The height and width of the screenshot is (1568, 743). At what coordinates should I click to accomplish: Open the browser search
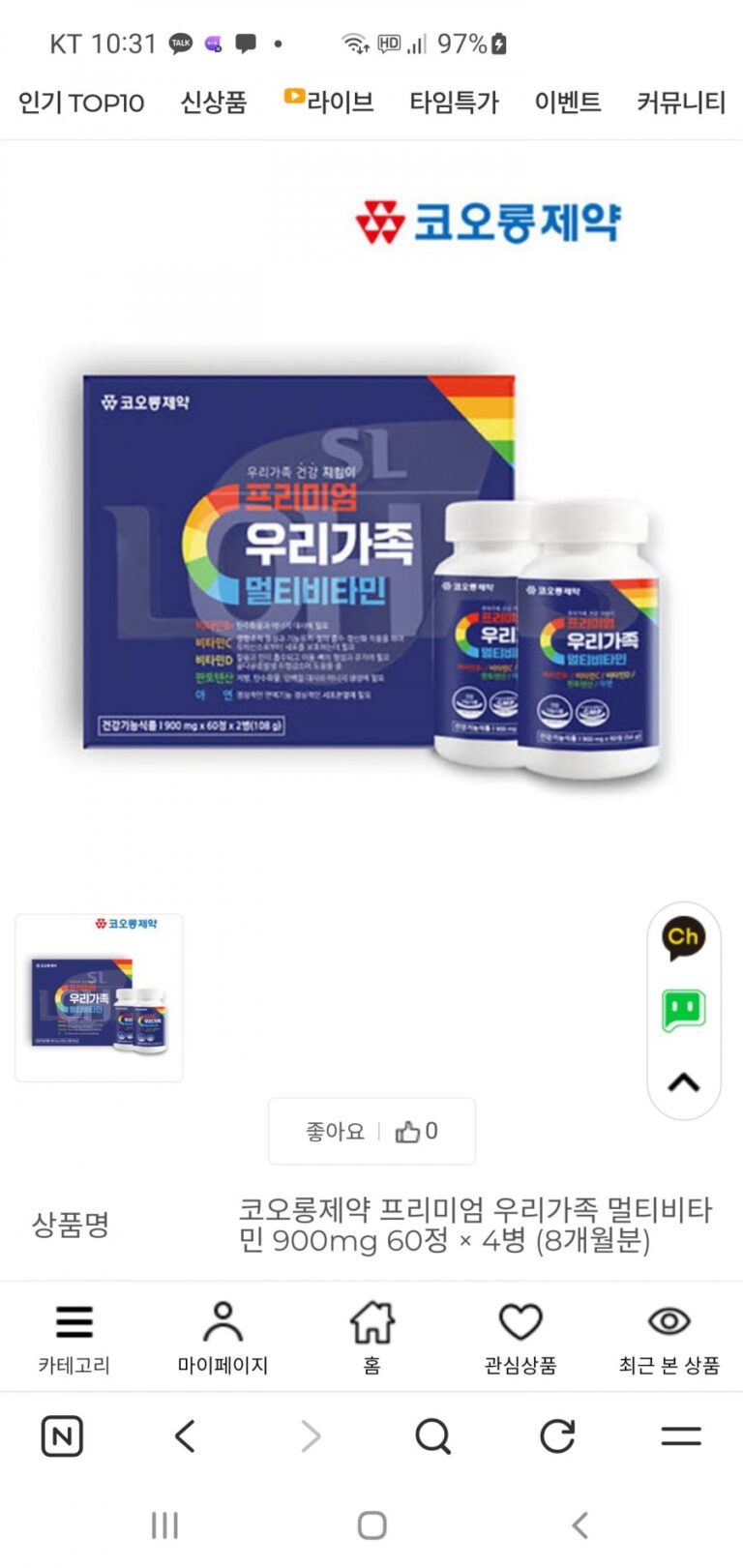(x=432, y=1436)
